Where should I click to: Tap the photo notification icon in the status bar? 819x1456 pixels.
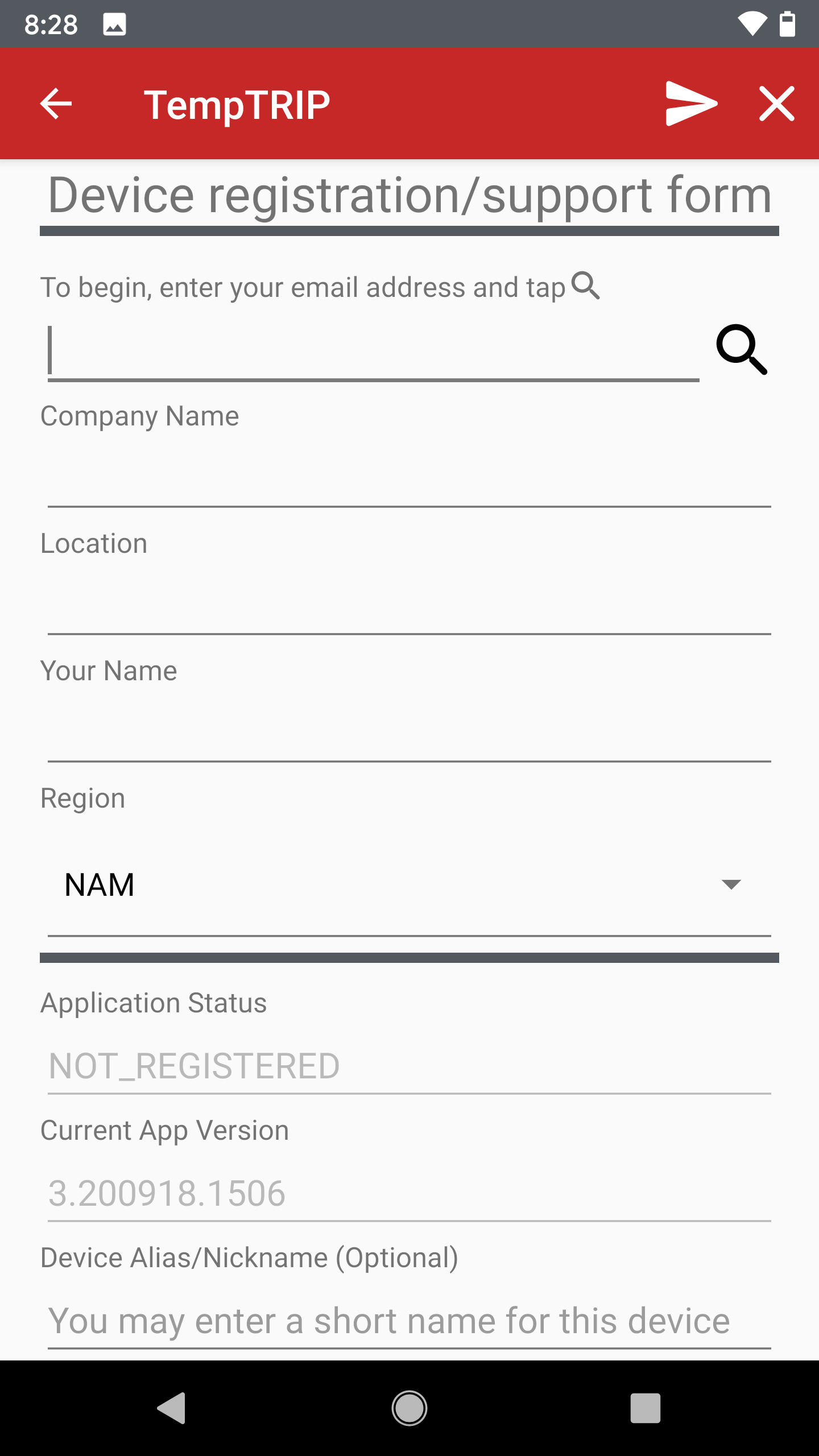pos(114,23)
